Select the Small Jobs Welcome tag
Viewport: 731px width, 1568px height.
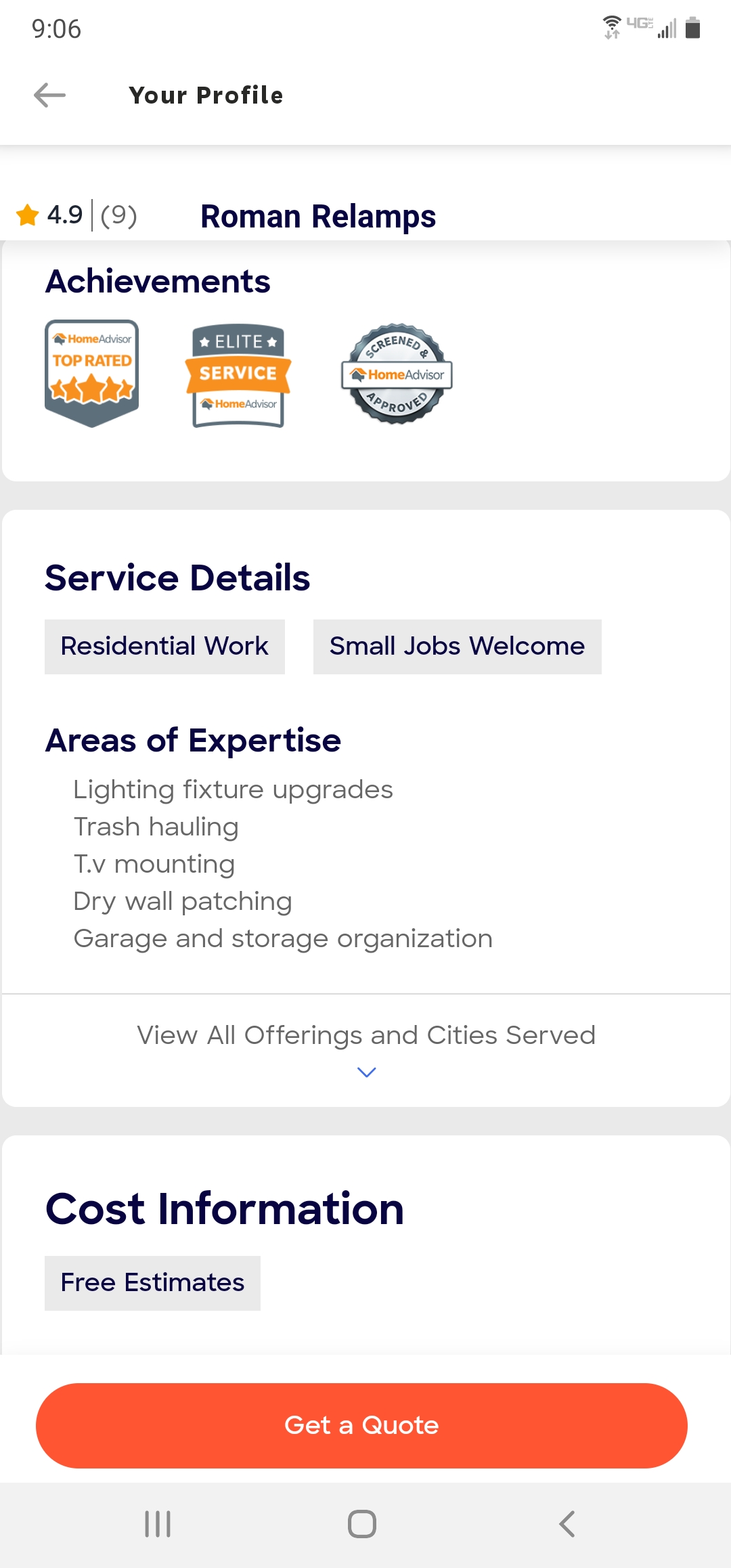point(456,646)
